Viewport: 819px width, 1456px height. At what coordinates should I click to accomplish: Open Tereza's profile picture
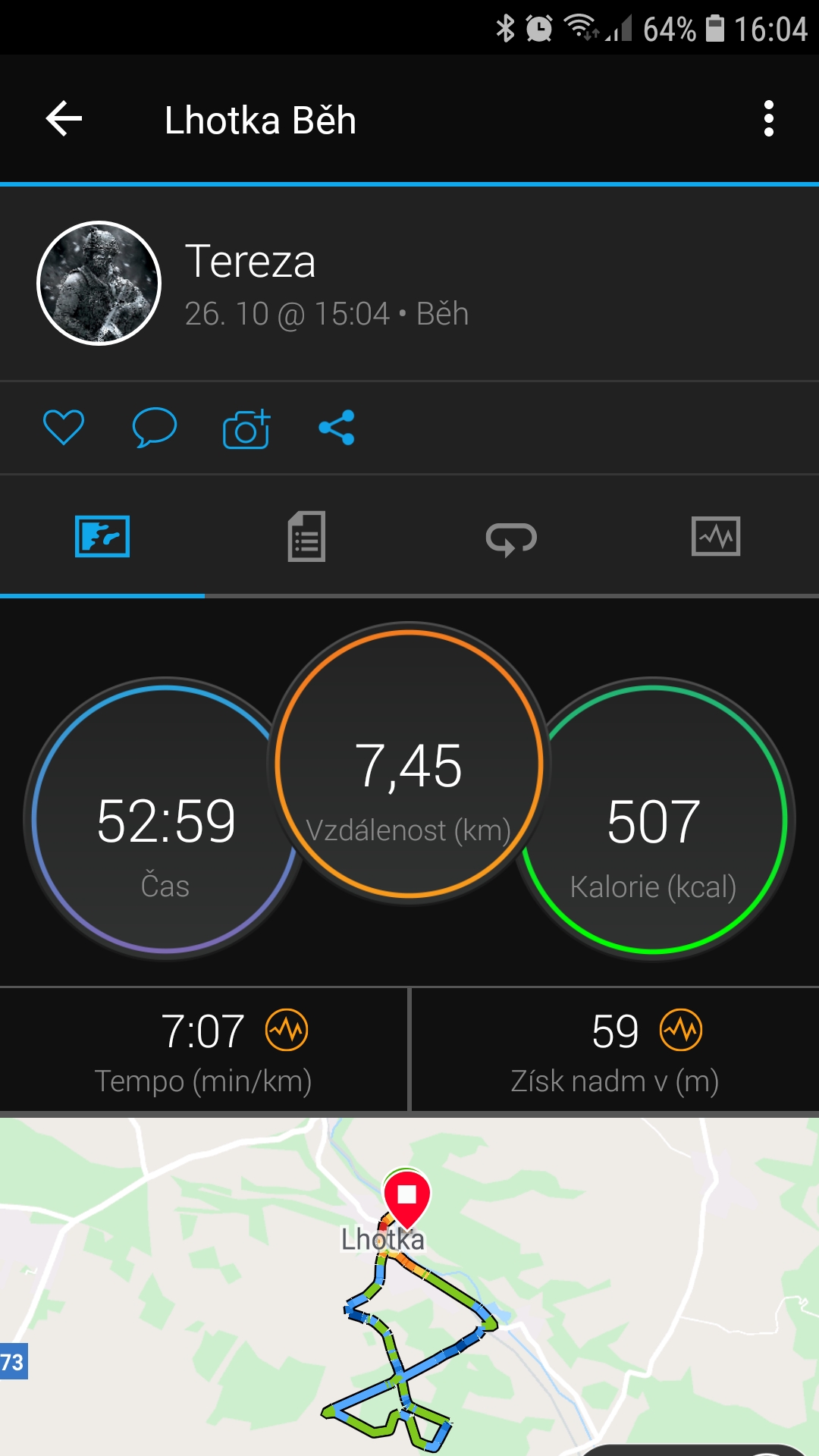click(99, 284)
